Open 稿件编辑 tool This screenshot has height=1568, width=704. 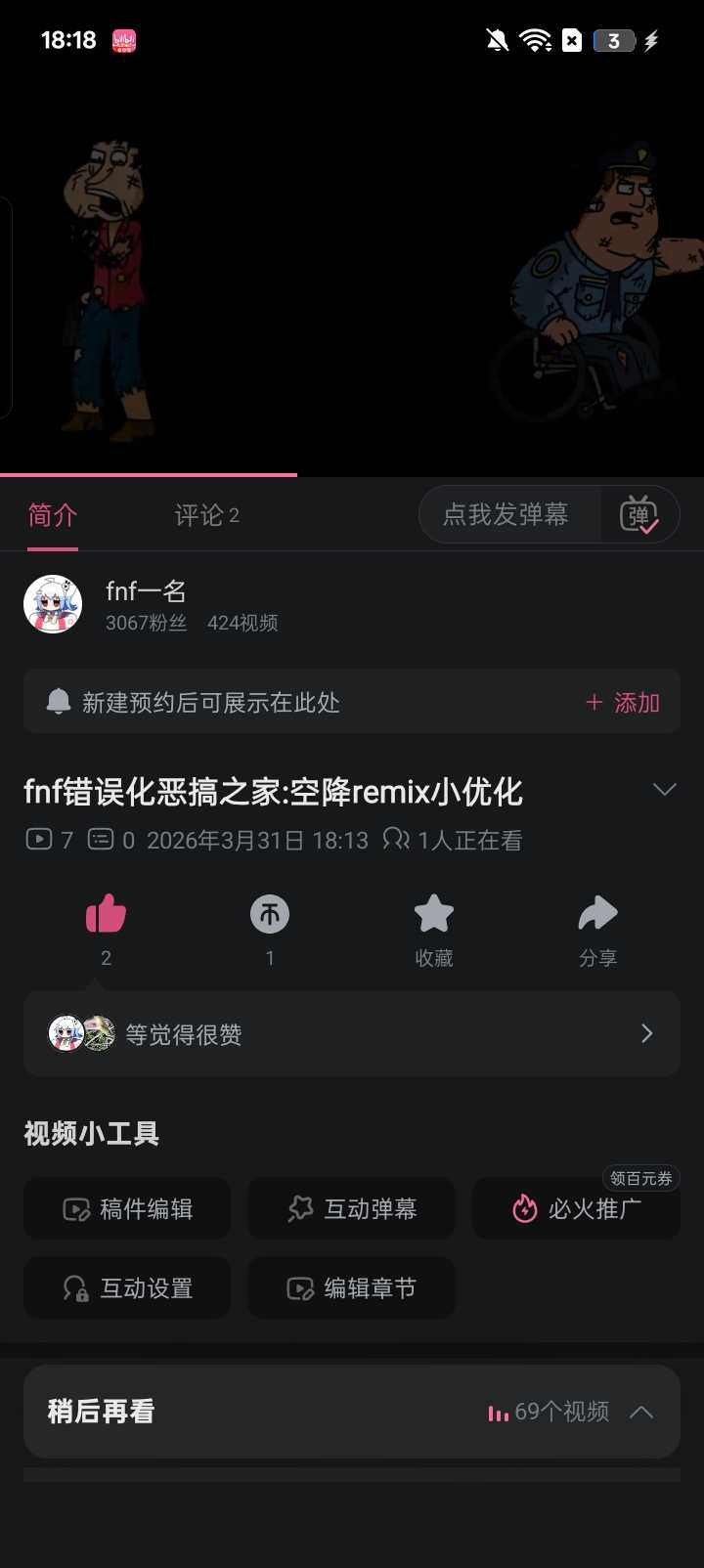[x=127, y=1209]
